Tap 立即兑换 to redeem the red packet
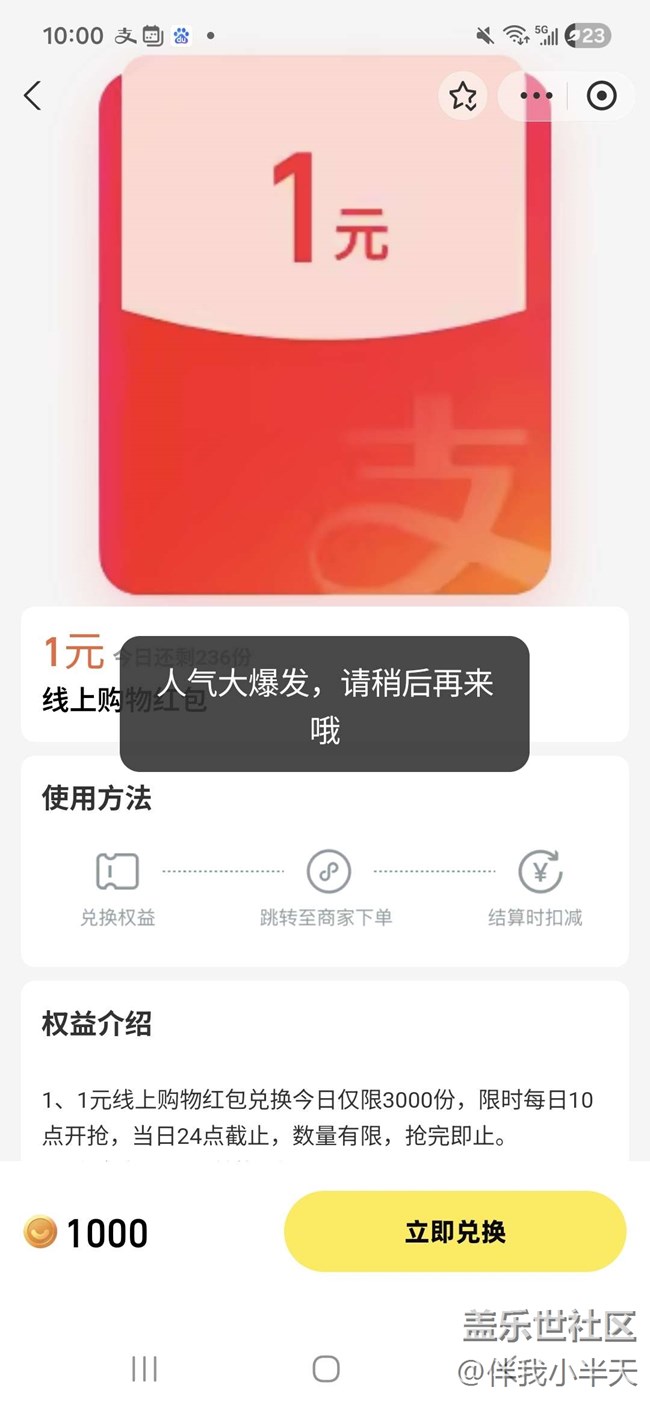 coord(455,1232)
